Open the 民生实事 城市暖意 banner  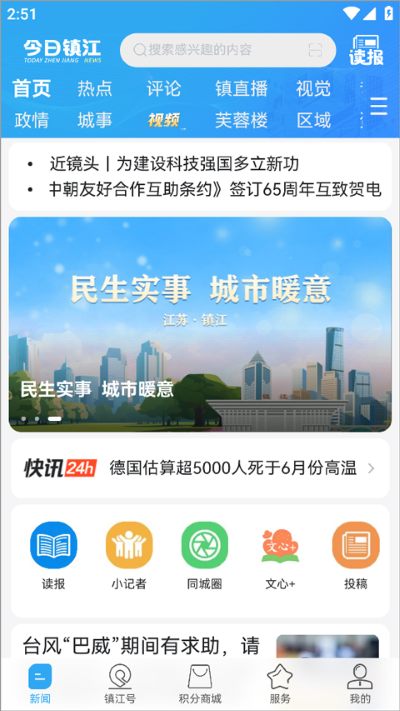click(200, 324)
